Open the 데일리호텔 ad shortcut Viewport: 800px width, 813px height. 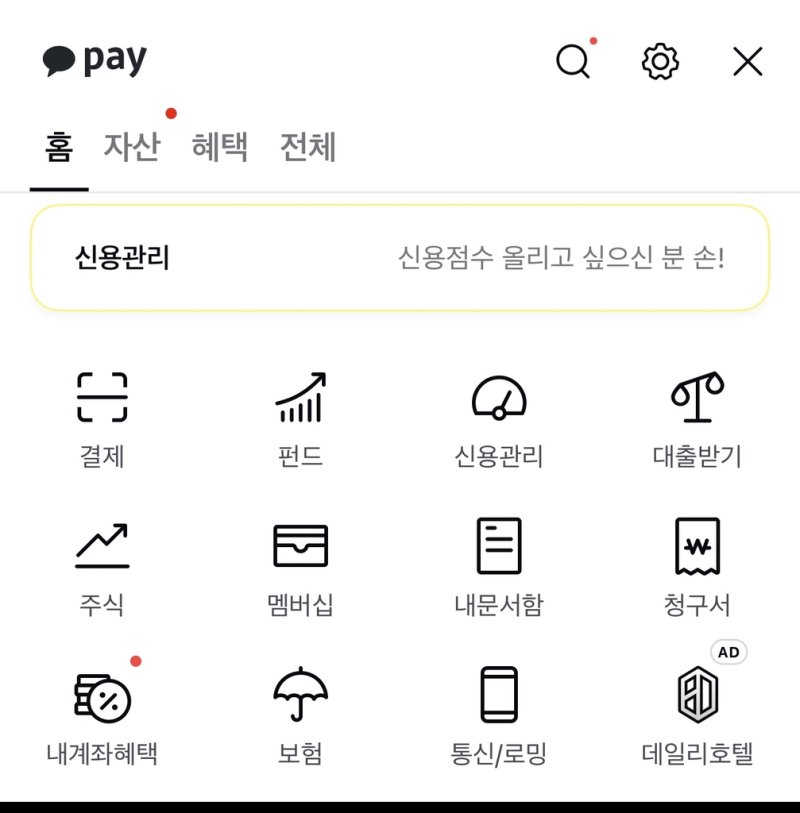[x=697, y=712]
